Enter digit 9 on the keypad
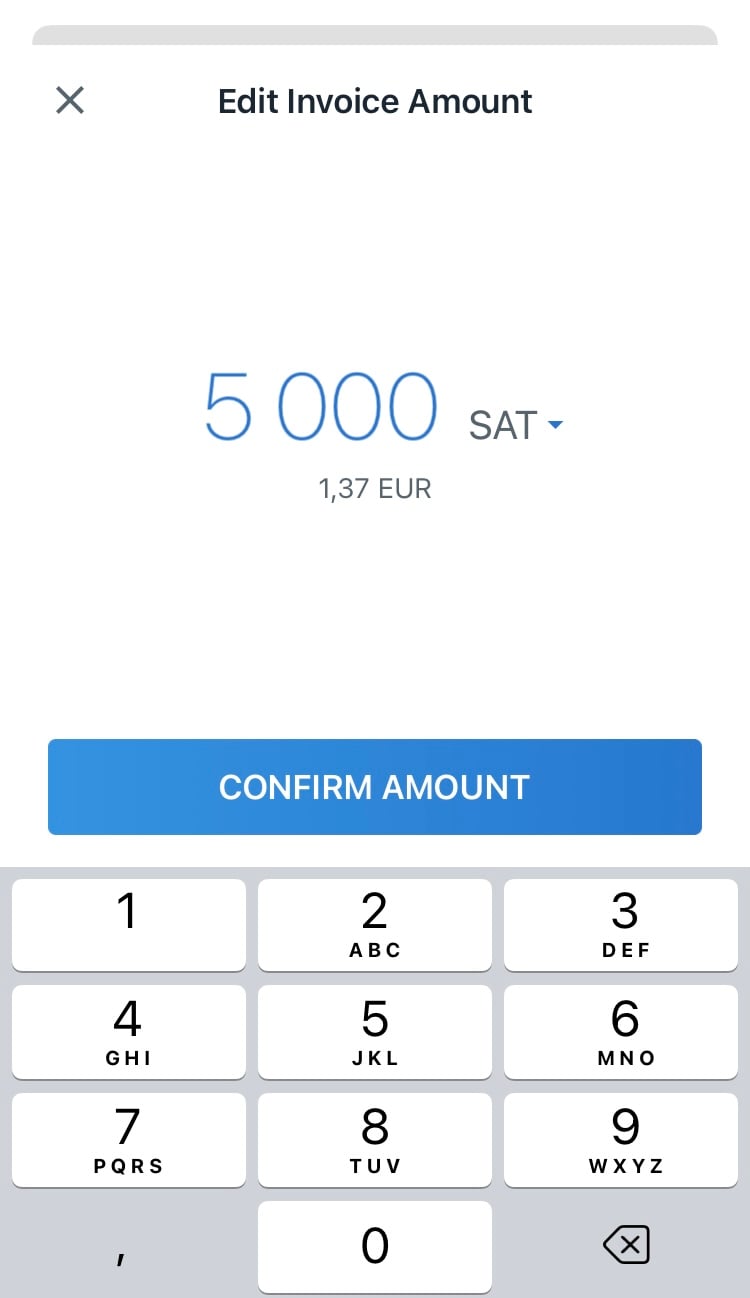Image resolution: width=750 pixels, height=1298 pixels. tap(621, 1140)
